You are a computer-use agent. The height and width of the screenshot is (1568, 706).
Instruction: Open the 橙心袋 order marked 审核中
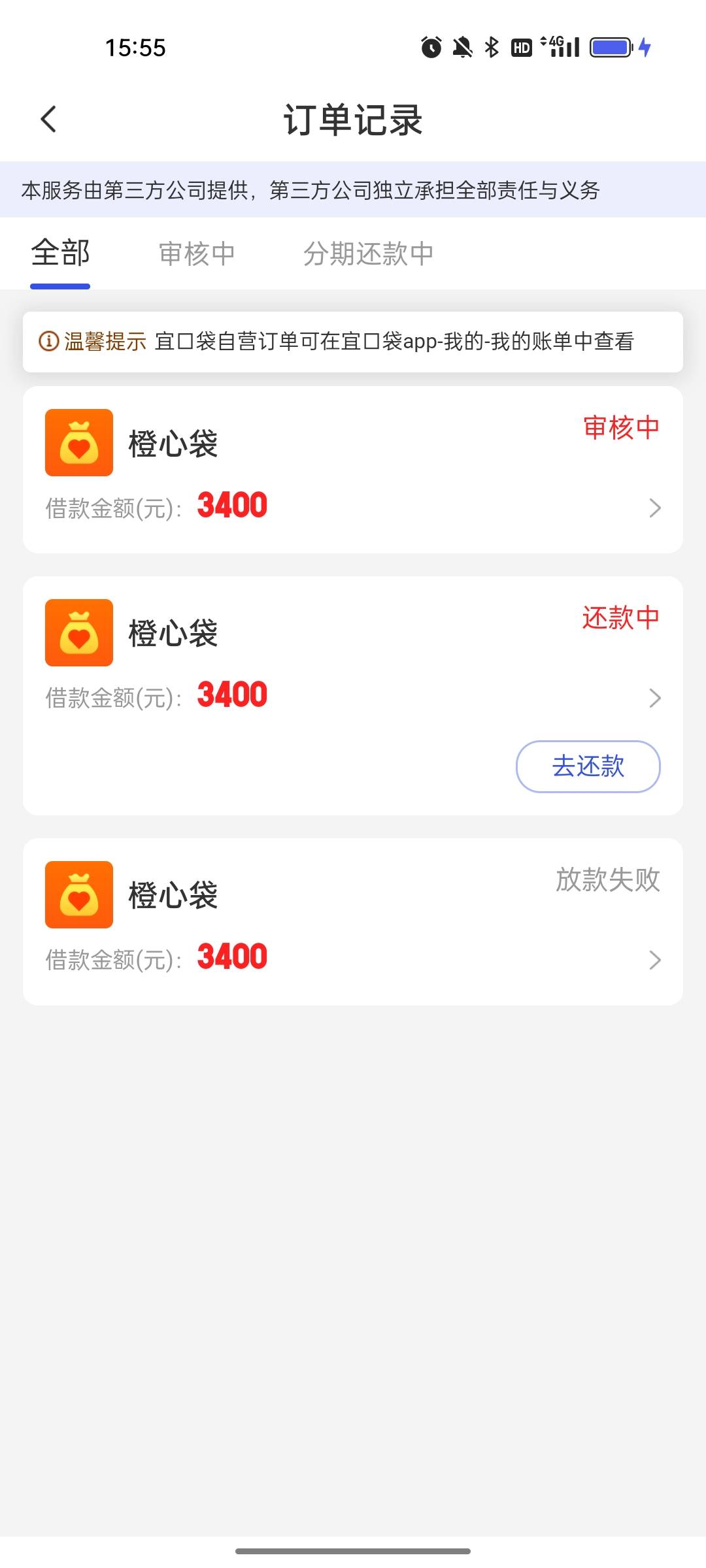pos(353,470)
